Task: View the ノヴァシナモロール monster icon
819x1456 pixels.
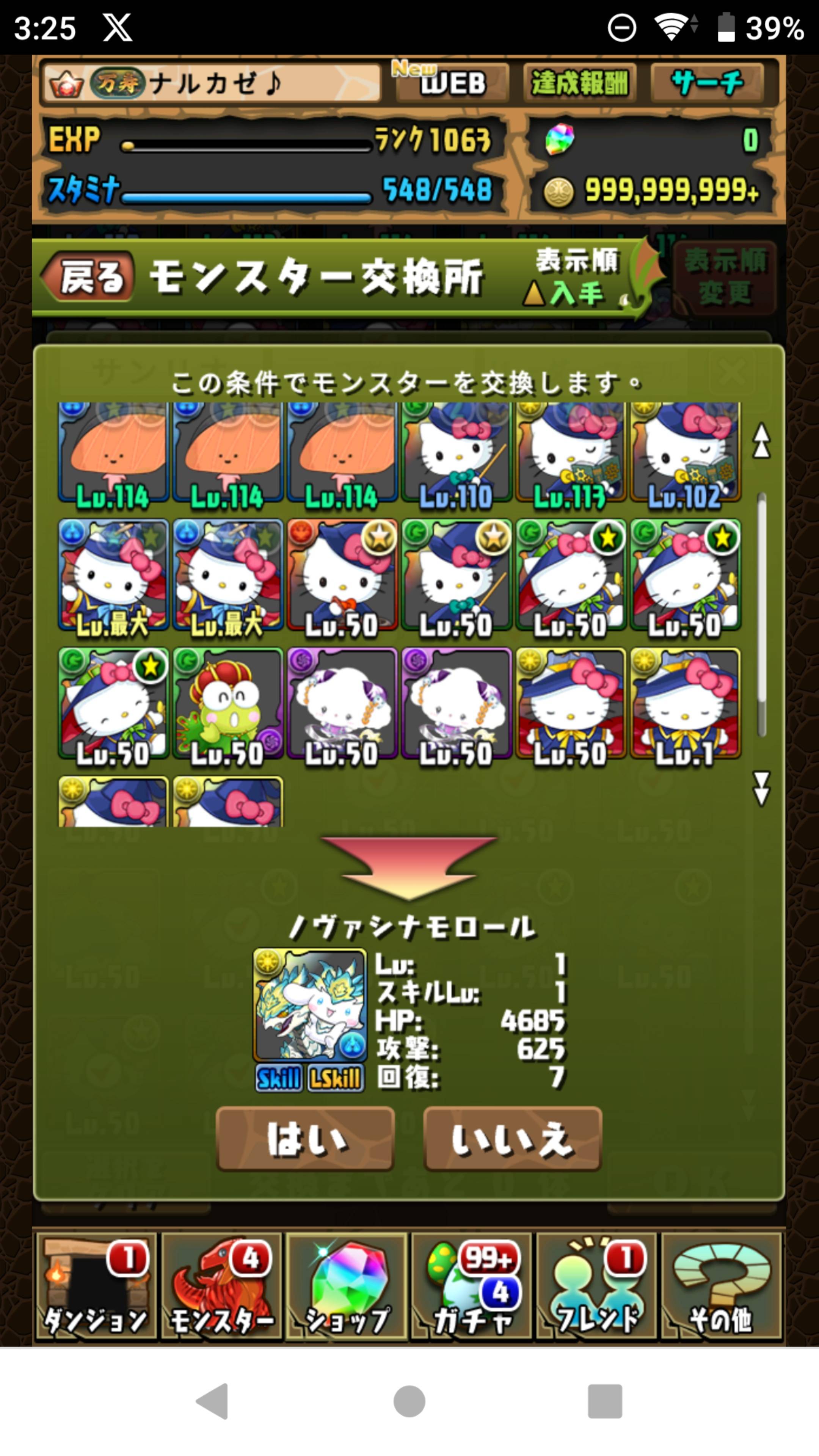Action: point(309,1005)
